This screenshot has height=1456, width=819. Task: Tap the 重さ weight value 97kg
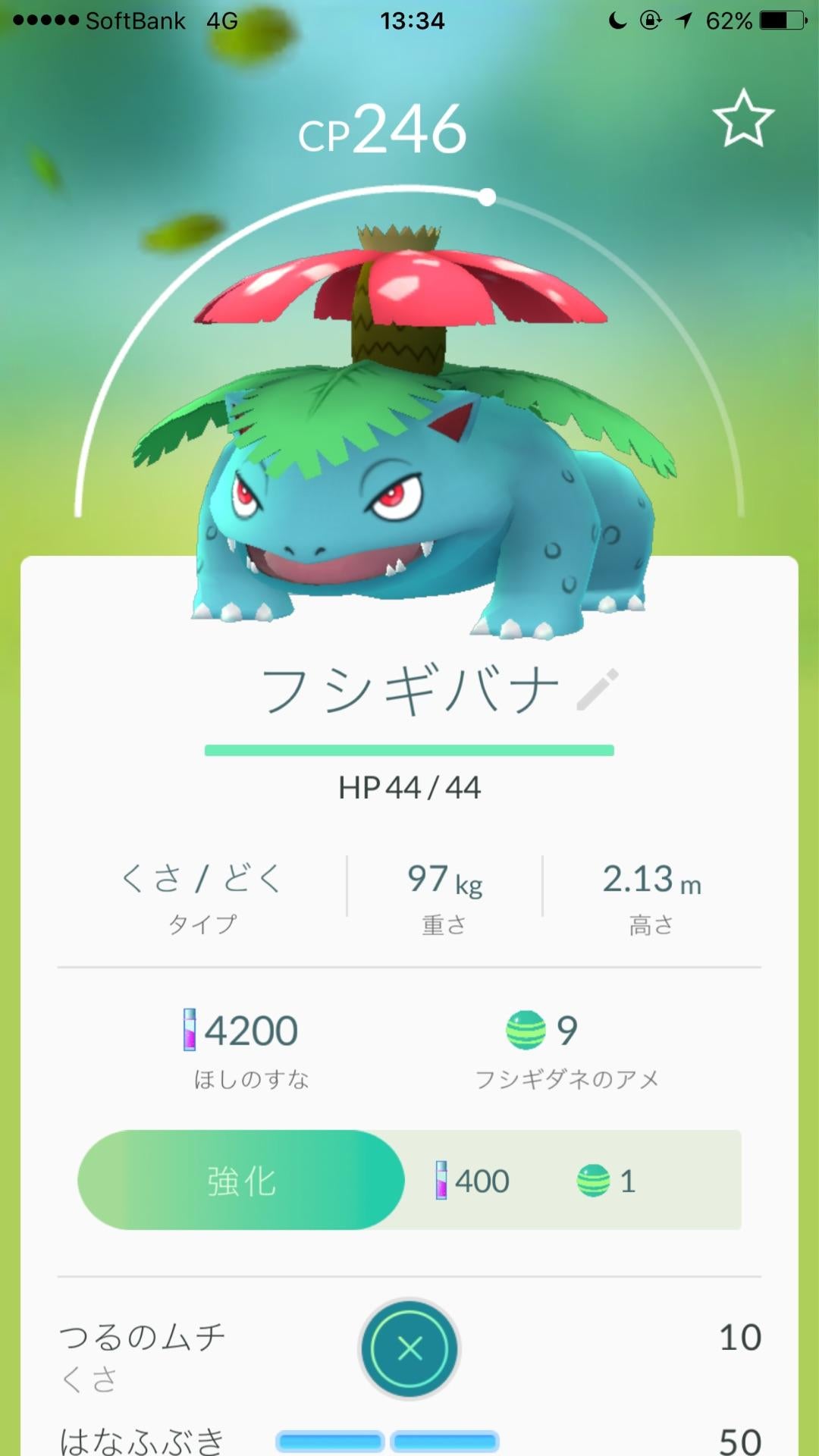coord(442,880)
